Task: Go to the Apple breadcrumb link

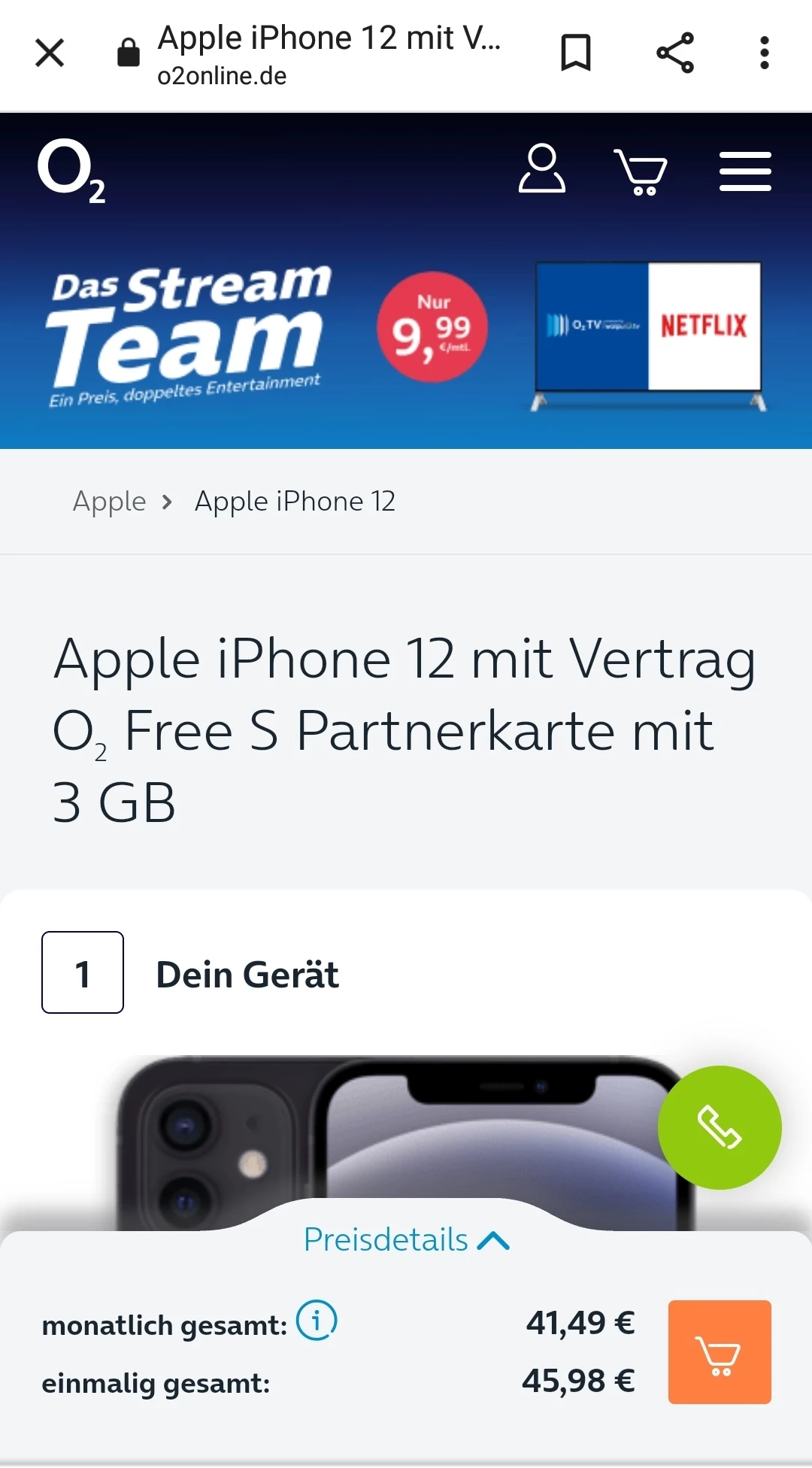Action: (x=110, y=502)
